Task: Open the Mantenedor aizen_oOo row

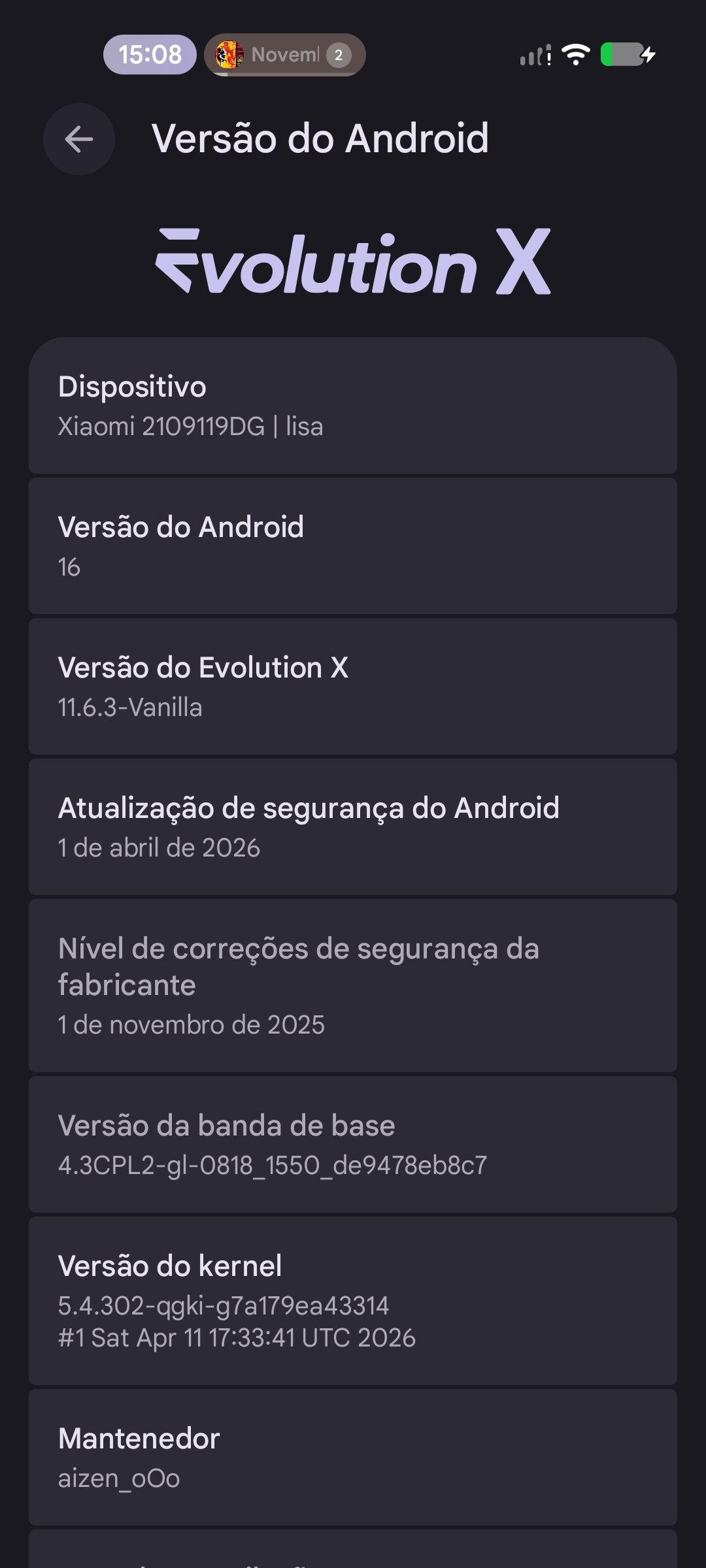Action: [353, 1457]
